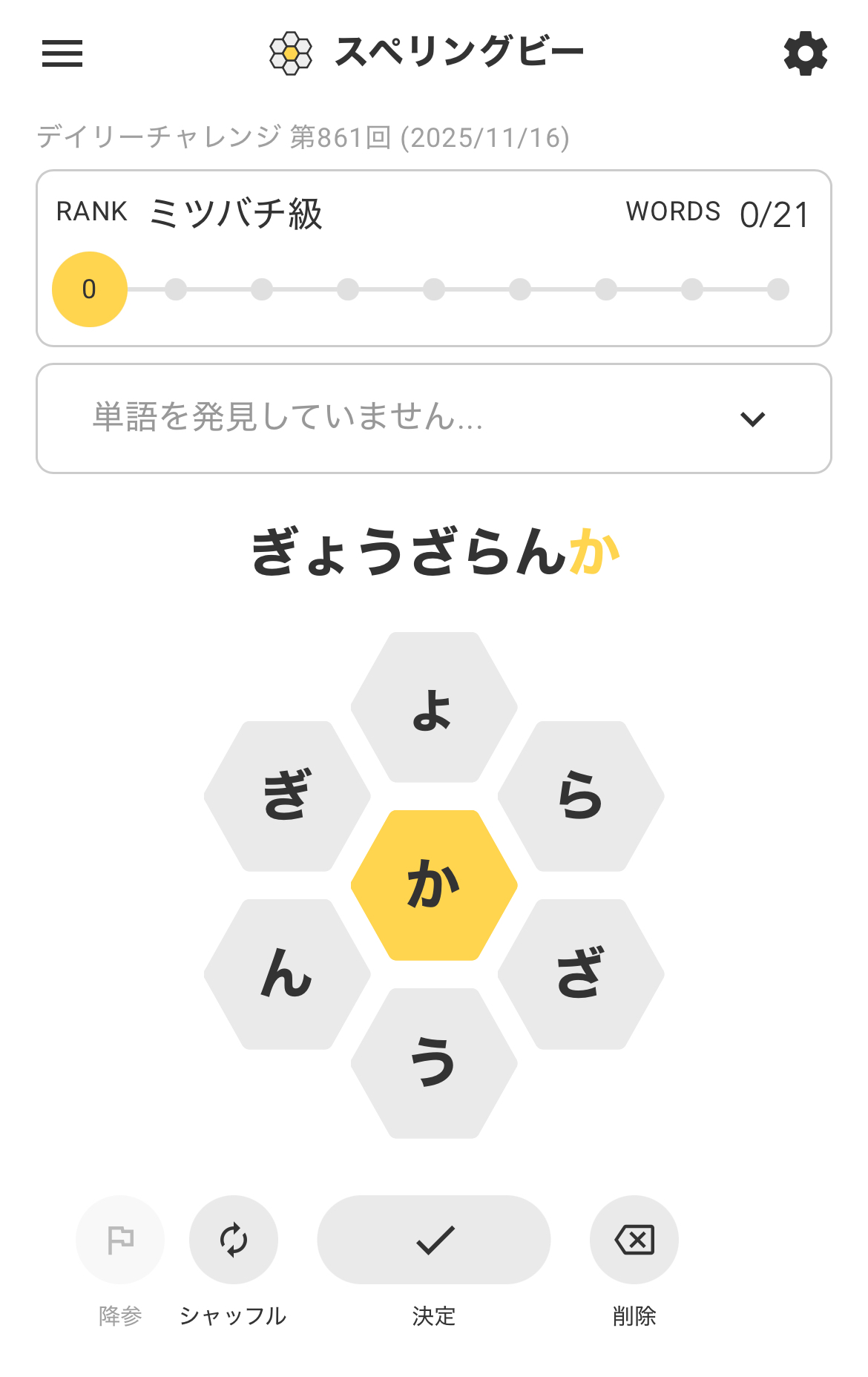The image size is (868, 1377).
Task: Tap the う hexagon letter
Action: coord(434,1063)
